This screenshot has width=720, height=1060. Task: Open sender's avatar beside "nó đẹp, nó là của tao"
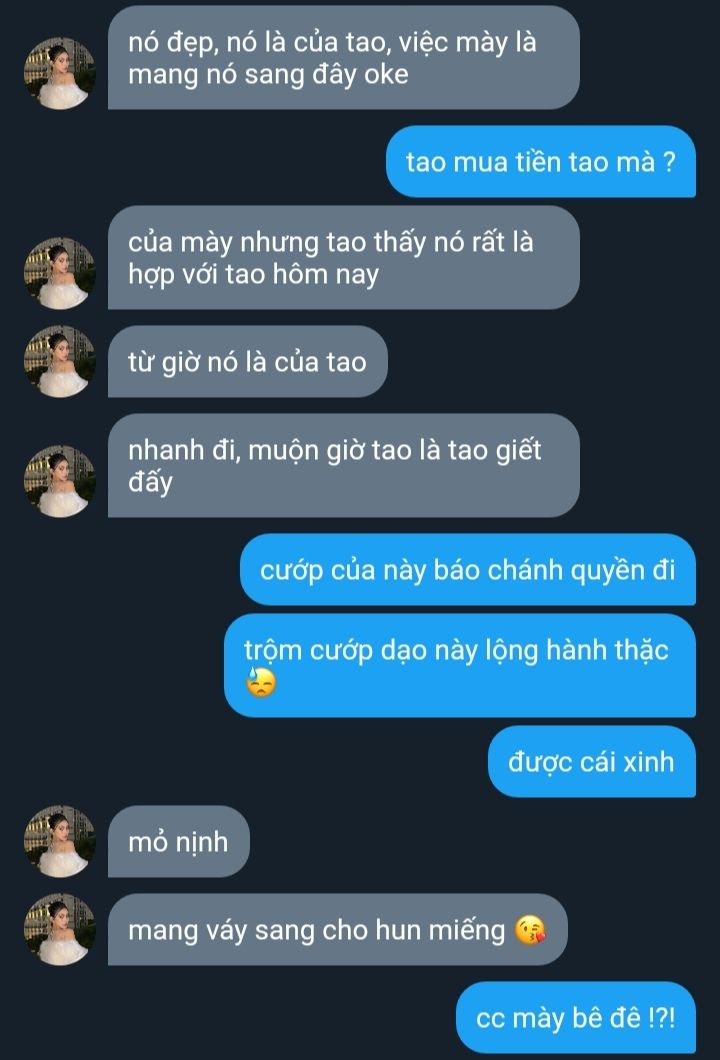click(60, 73)
